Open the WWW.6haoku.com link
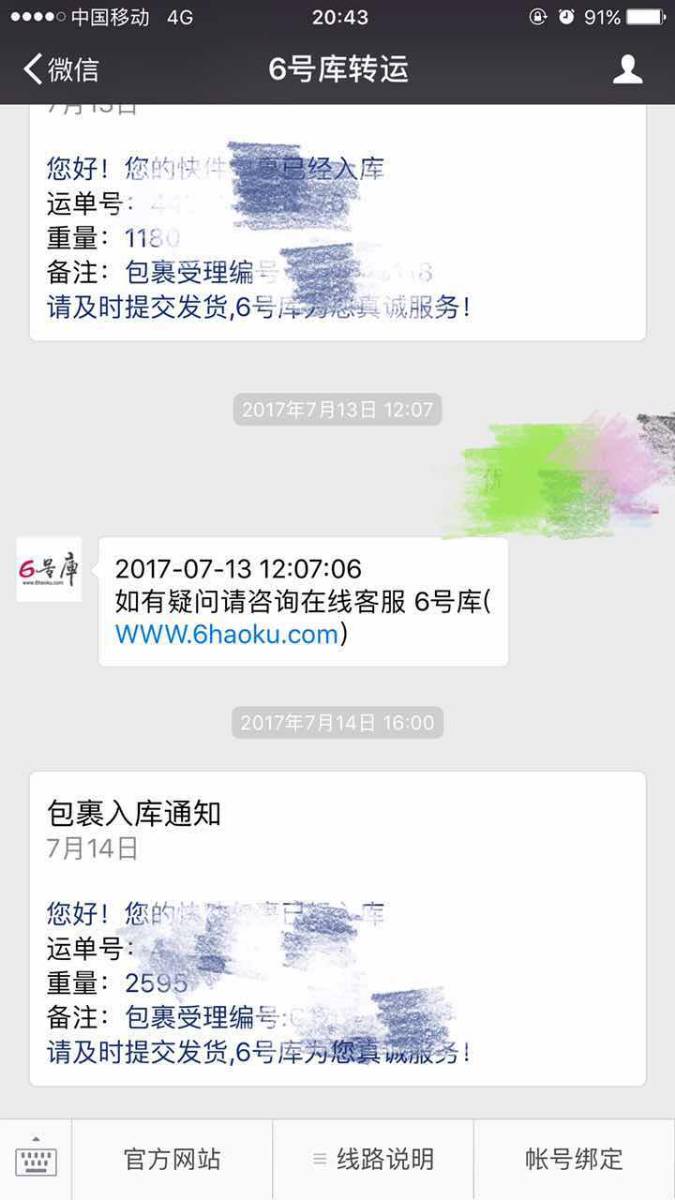The image size is (675, 1200). coord(227,634)
